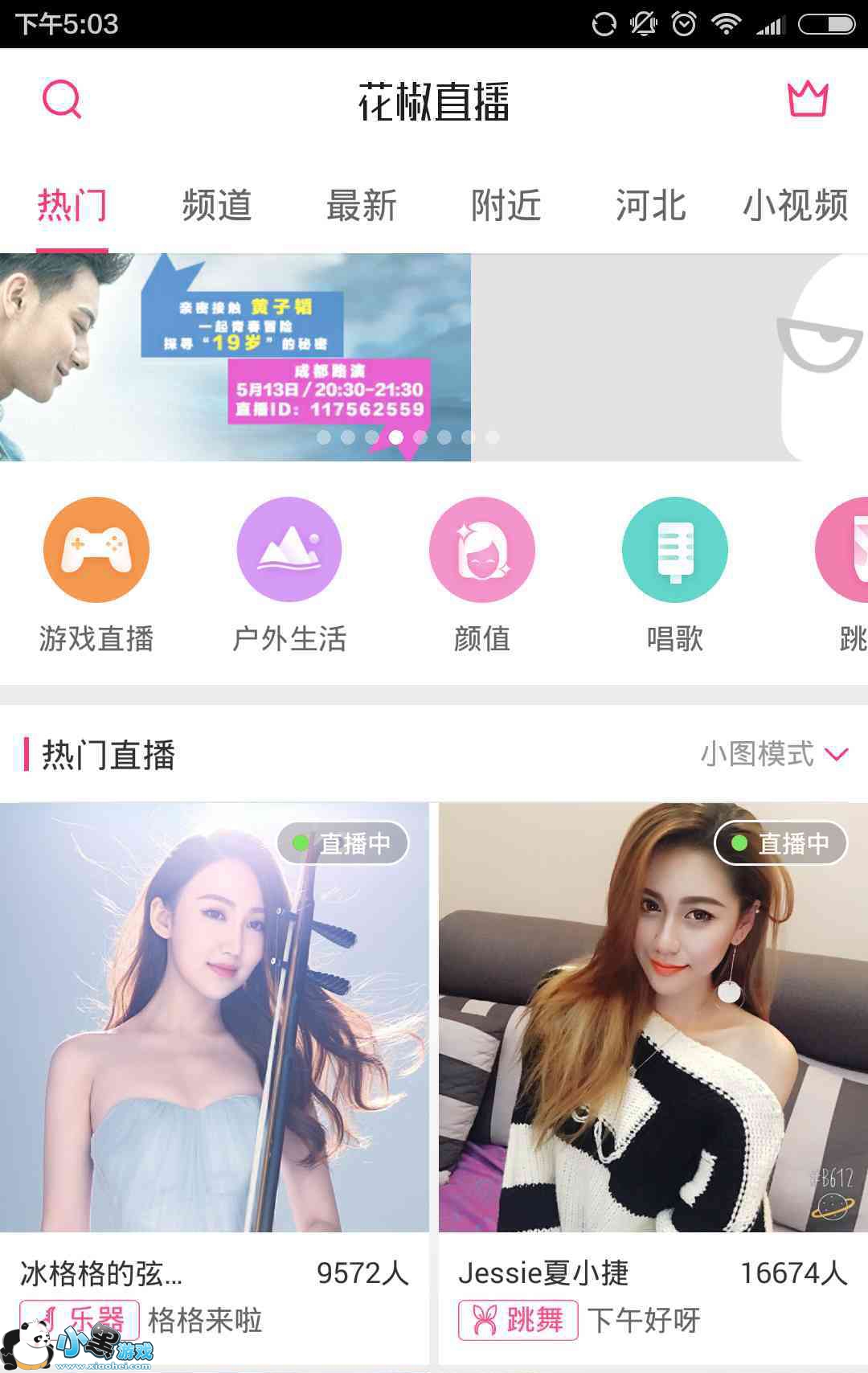Switch to the 最新 tab
868x1373 pixels.
tap(362, 205)
